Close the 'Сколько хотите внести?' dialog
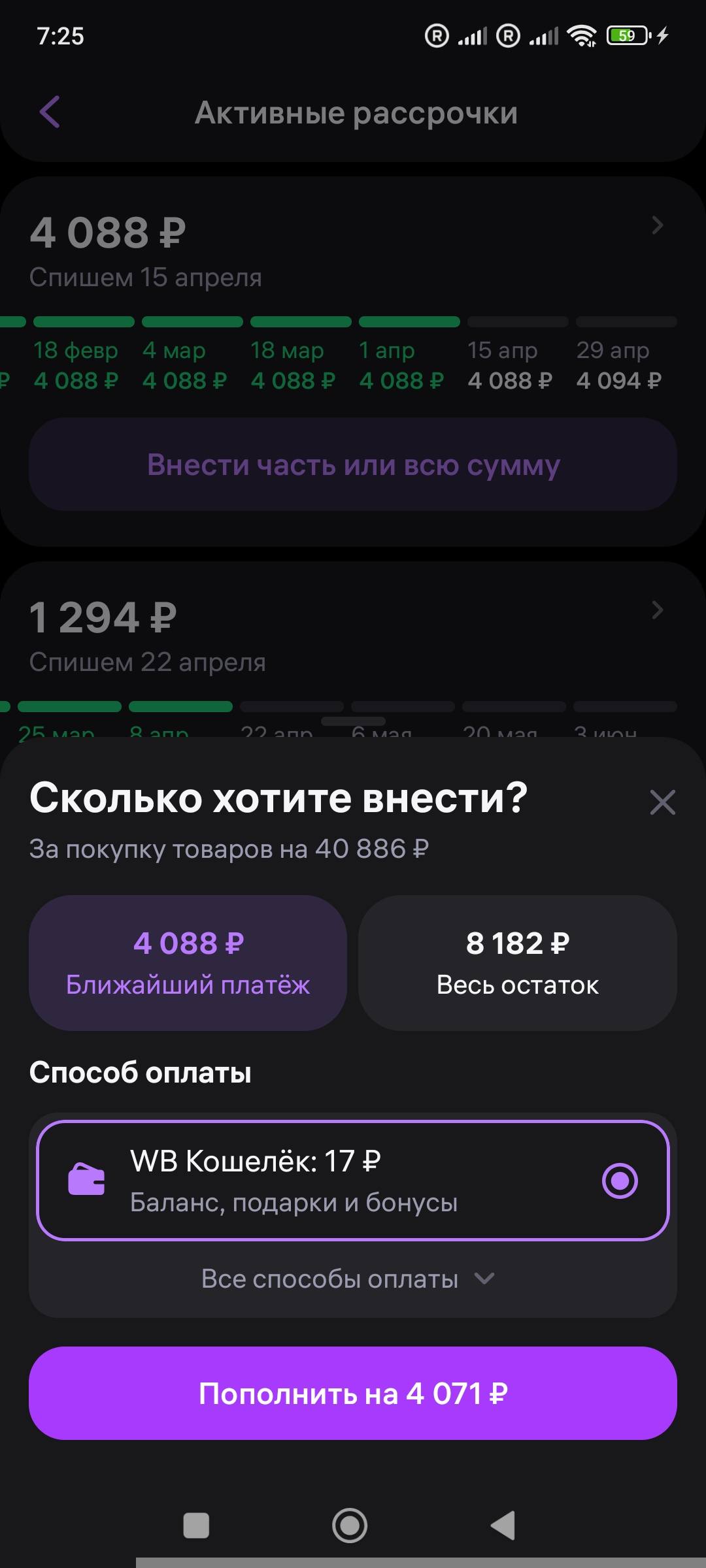706x1568 pixels. (663, 802)
